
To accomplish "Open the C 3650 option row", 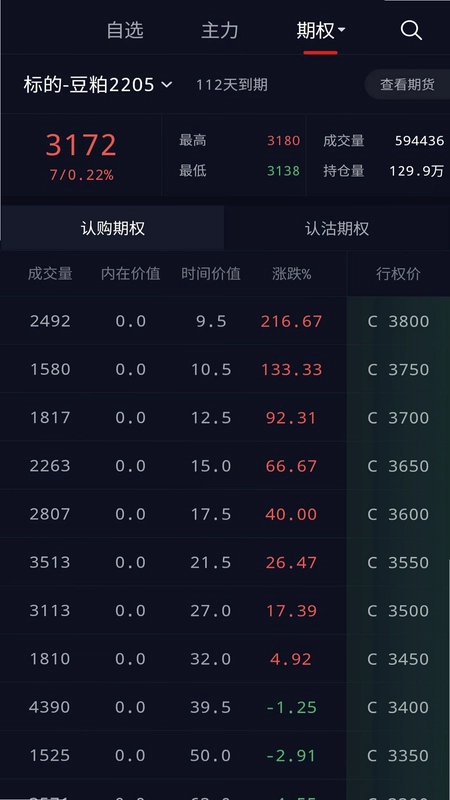I will 225,466.
